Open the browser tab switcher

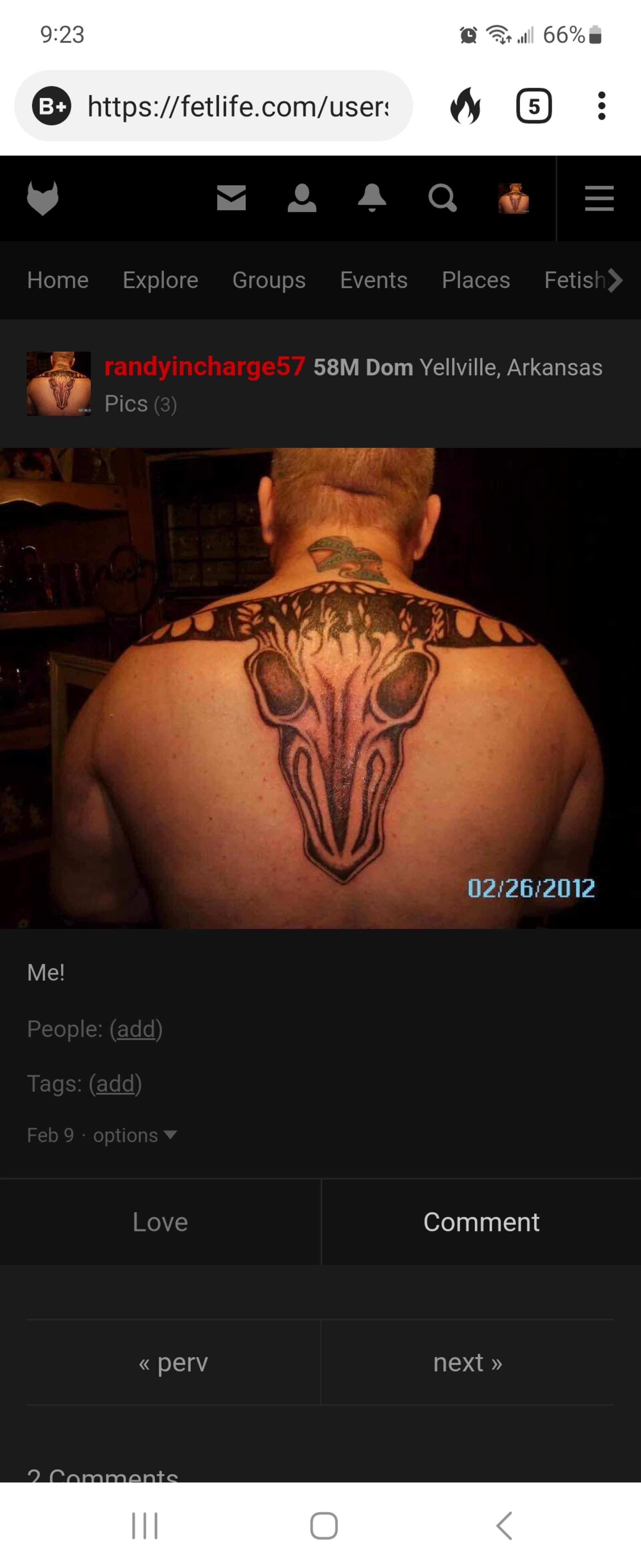(x=533, y=106)
